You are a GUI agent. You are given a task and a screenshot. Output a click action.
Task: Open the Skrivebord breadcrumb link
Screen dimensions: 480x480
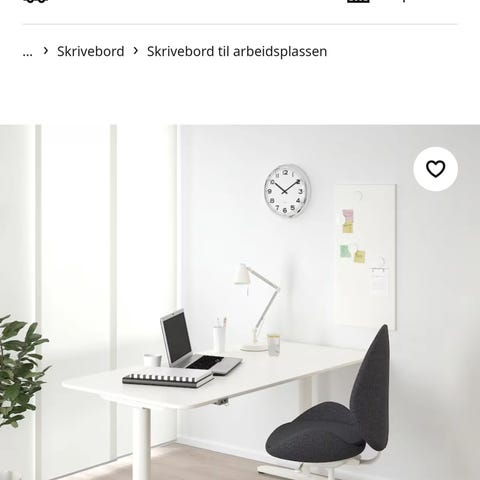(x=91, y=51)
